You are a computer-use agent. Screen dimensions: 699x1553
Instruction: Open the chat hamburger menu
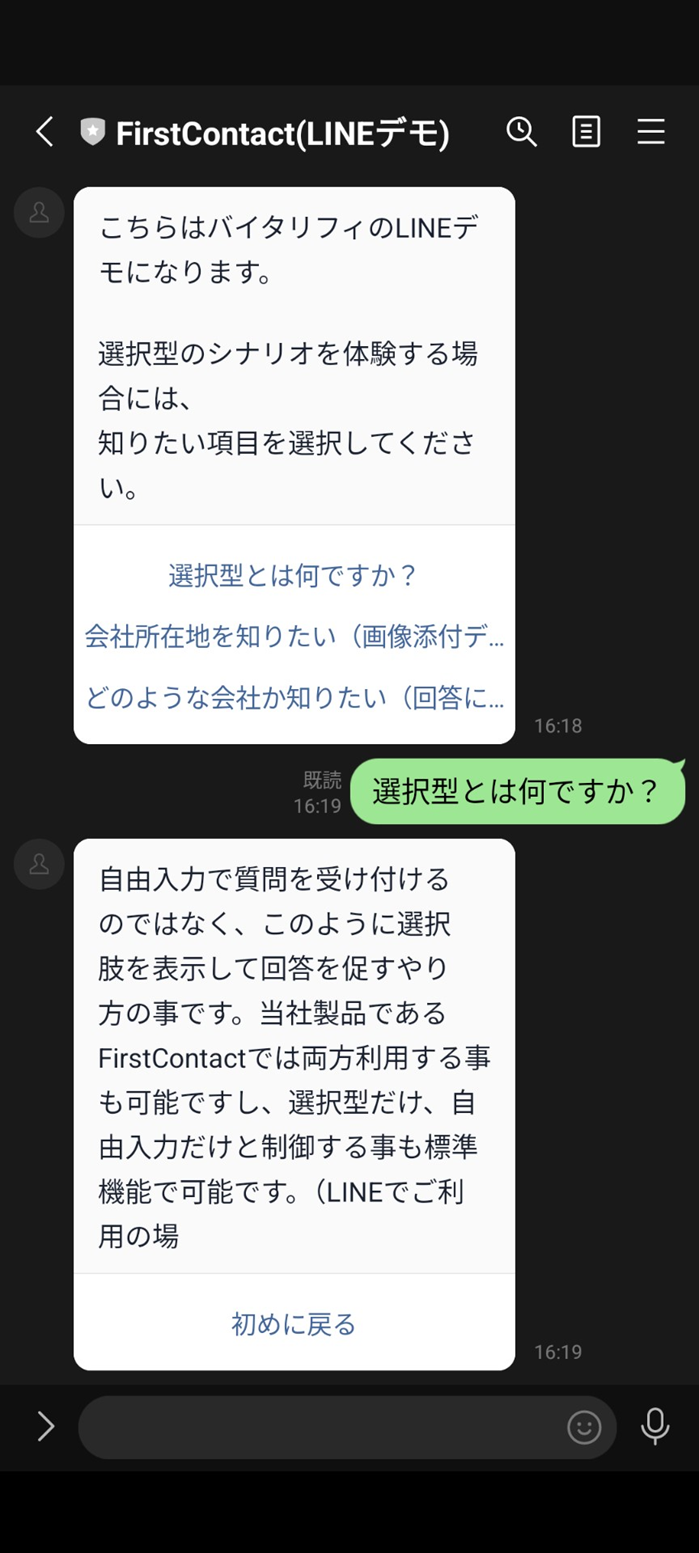[x=651, y=132]
